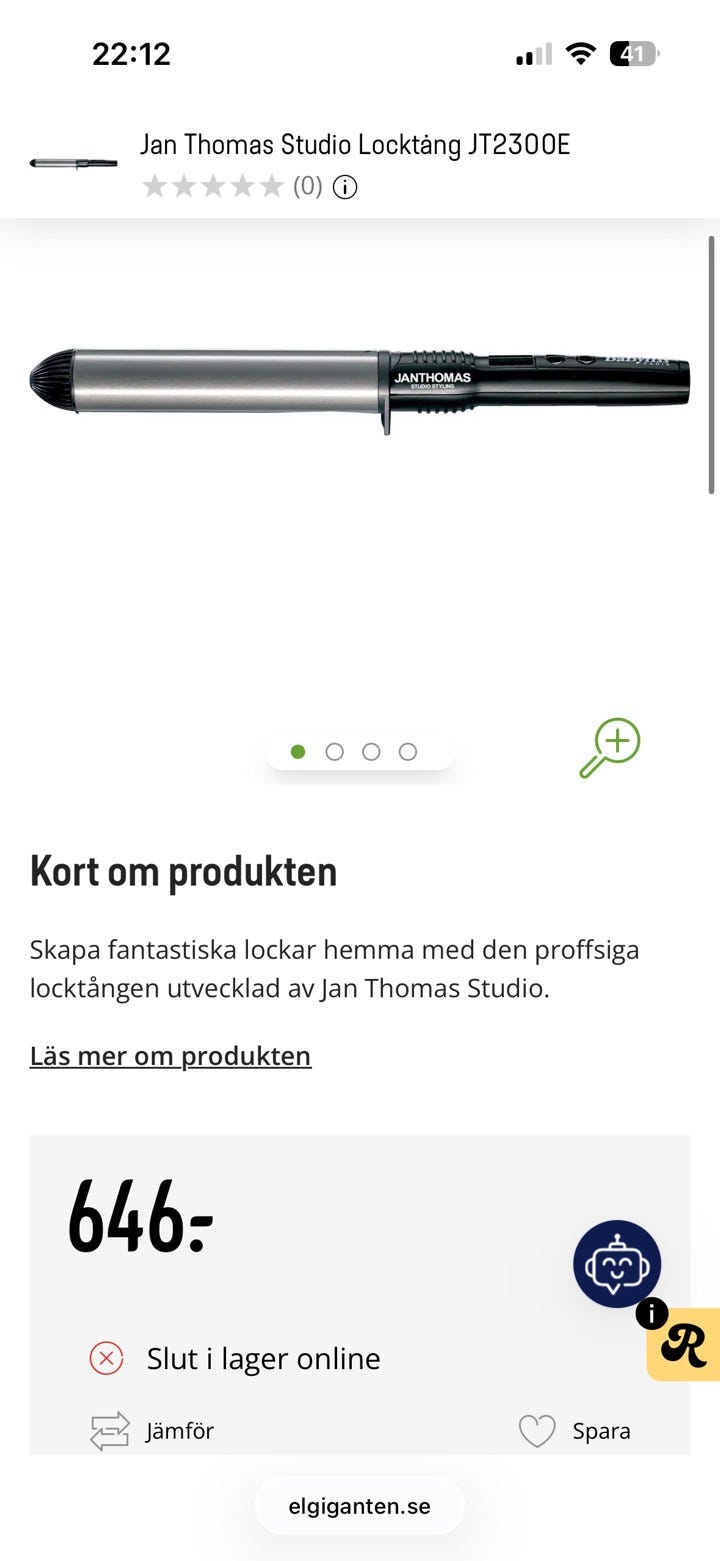Screen dimensions: 720x1561
Task: Click the red out-of-stock cross icon
Action: (x=104, y=1358)
